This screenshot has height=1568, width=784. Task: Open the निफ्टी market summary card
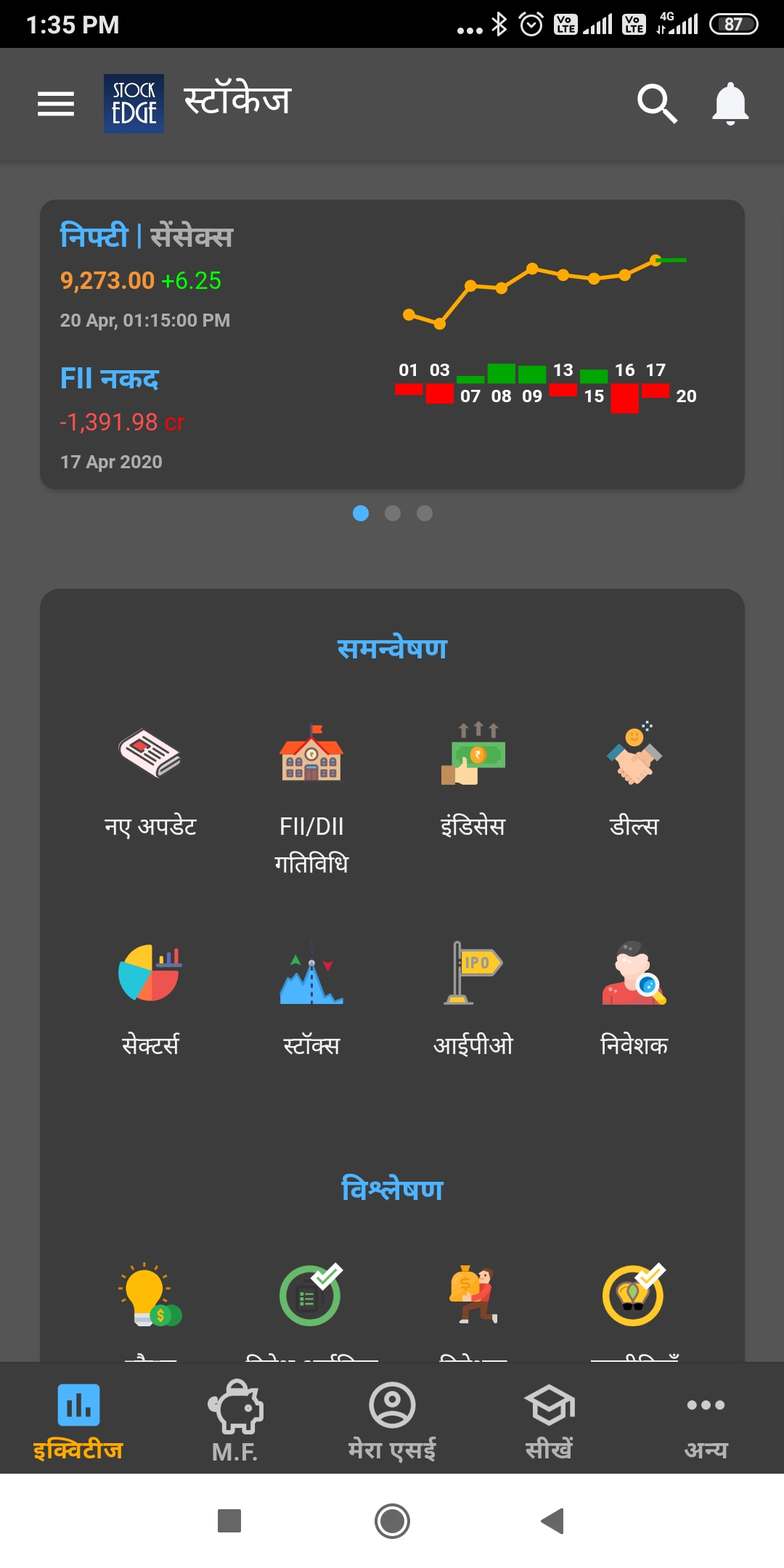(392, 344)
